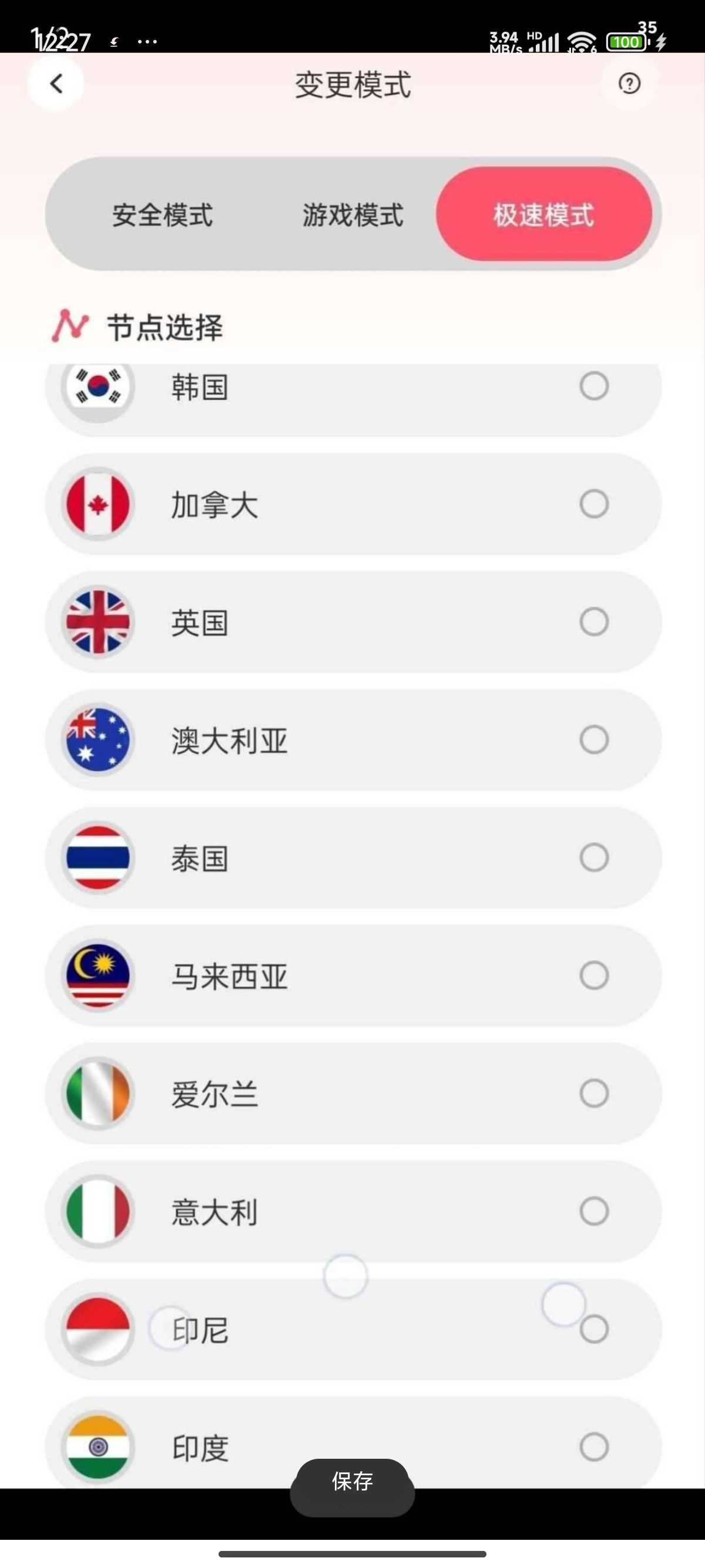The width and height of the screenshot is (705, 1568).
Task: Go back using the top-left arrow
Action: [x=56, y=83]
